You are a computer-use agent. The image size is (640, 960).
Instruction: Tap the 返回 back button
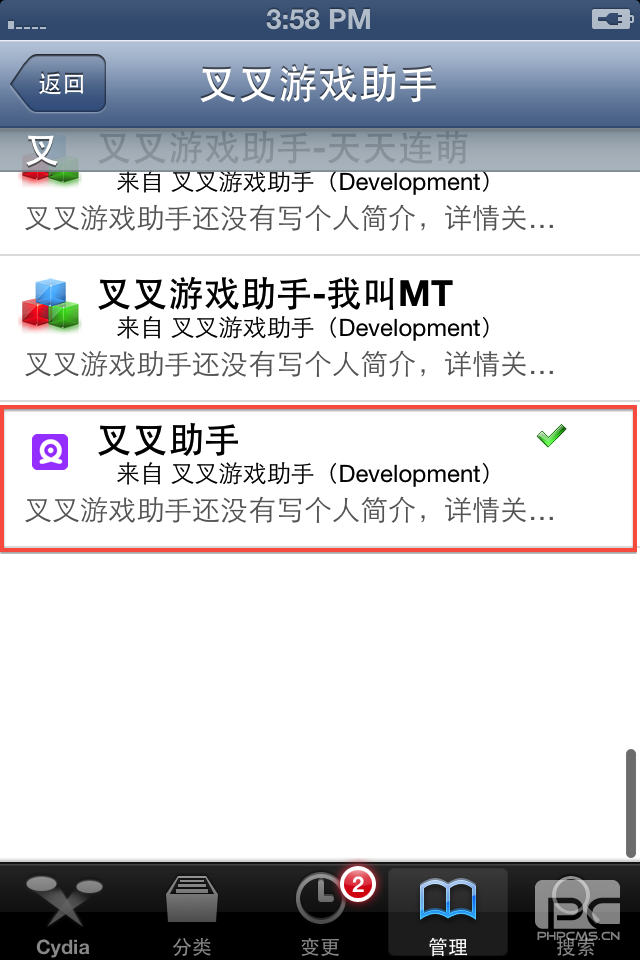tap(58, 84)
